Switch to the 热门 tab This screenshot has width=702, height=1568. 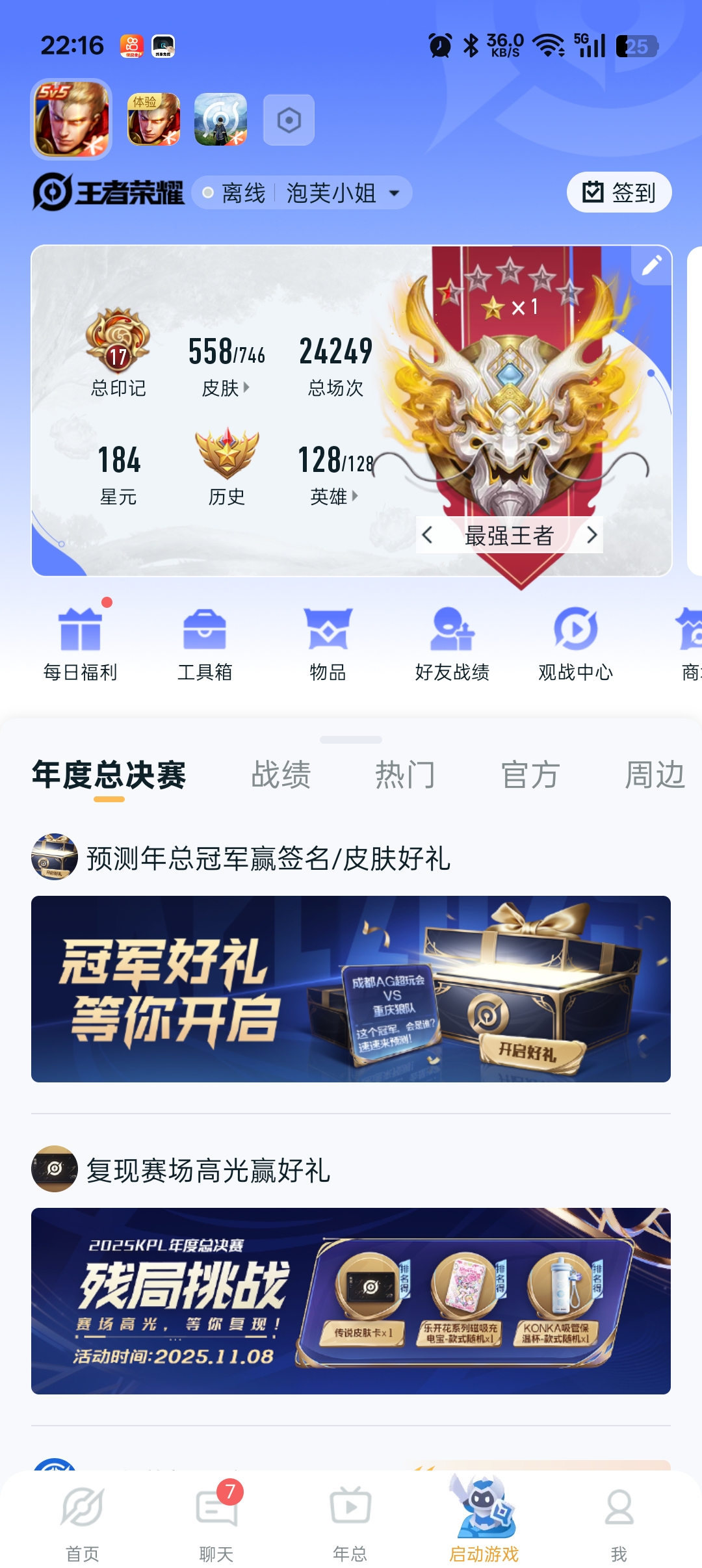pos(406,775)
